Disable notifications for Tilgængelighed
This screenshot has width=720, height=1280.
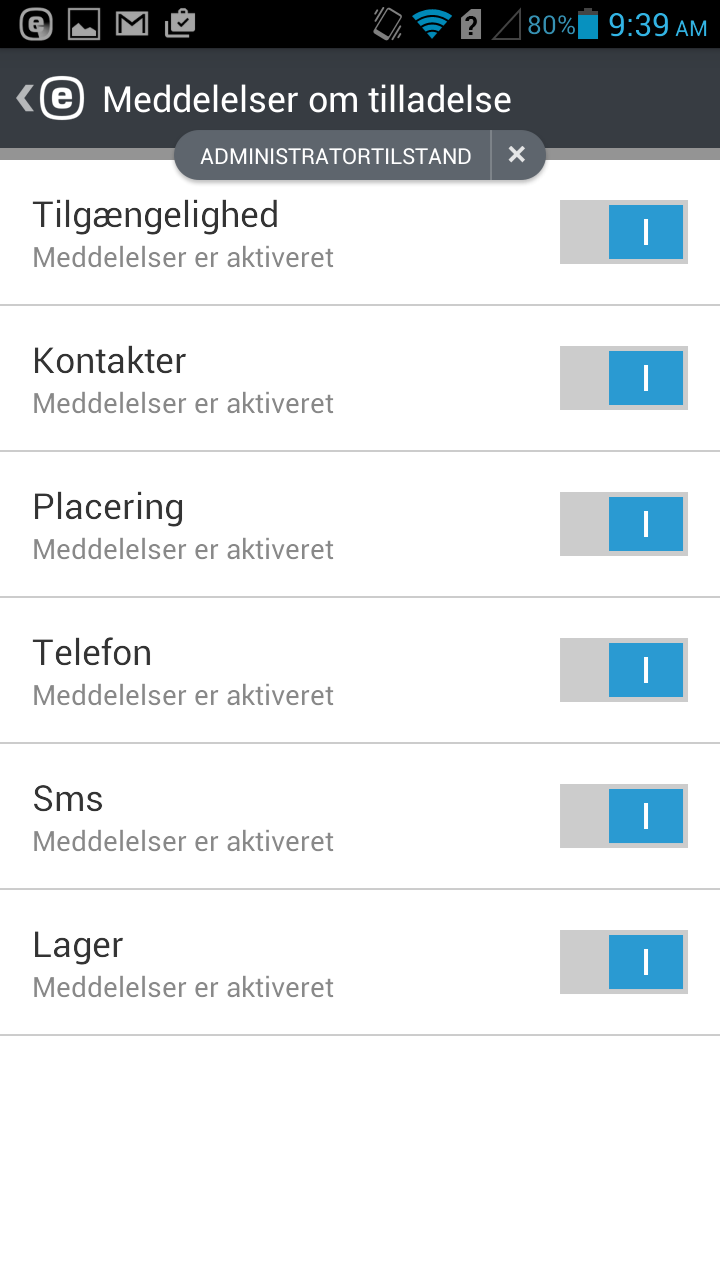pos(623,231)
